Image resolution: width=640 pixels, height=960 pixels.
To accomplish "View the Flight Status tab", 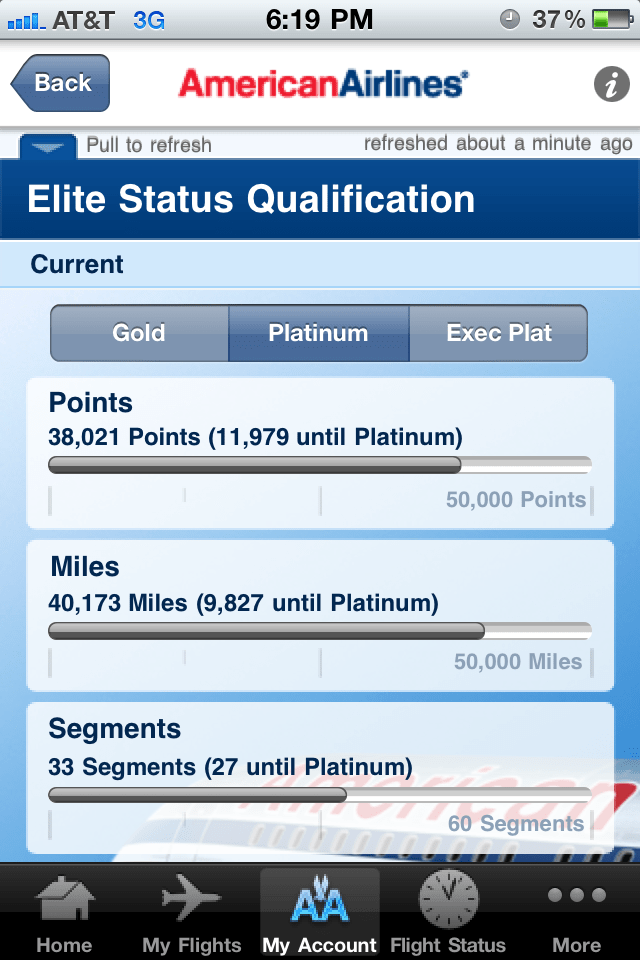I will coord(448,912).
